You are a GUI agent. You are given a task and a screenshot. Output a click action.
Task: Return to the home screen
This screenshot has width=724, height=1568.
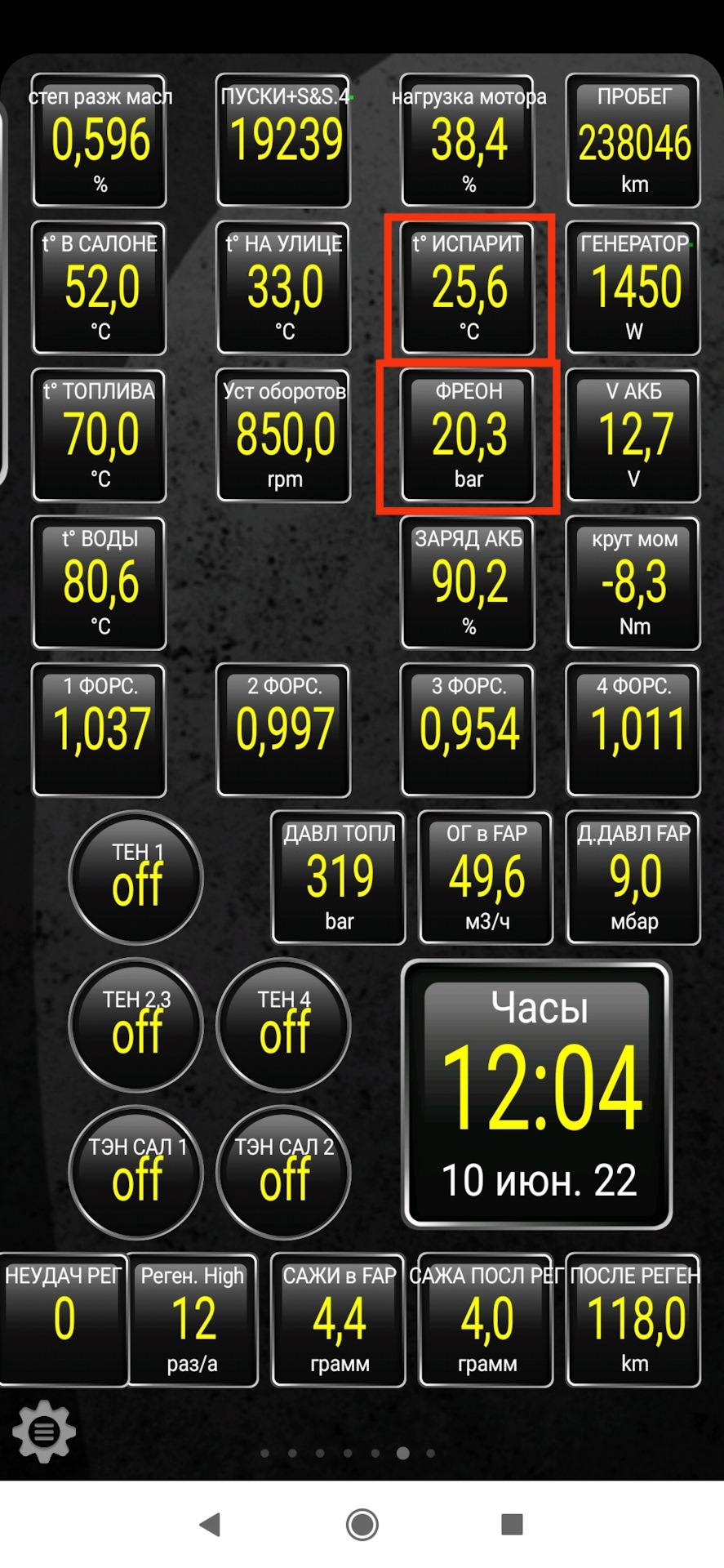[362, 1524]
